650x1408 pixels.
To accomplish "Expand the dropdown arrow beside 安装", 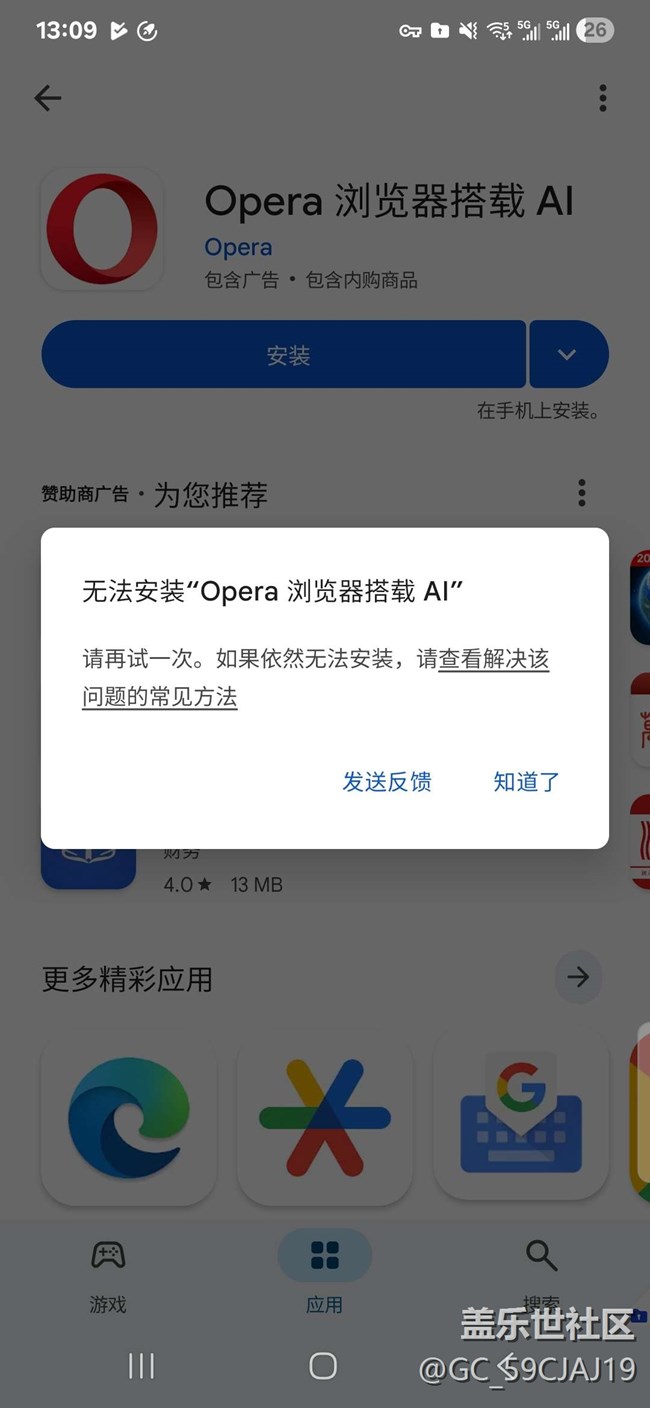I will (568, 354).
